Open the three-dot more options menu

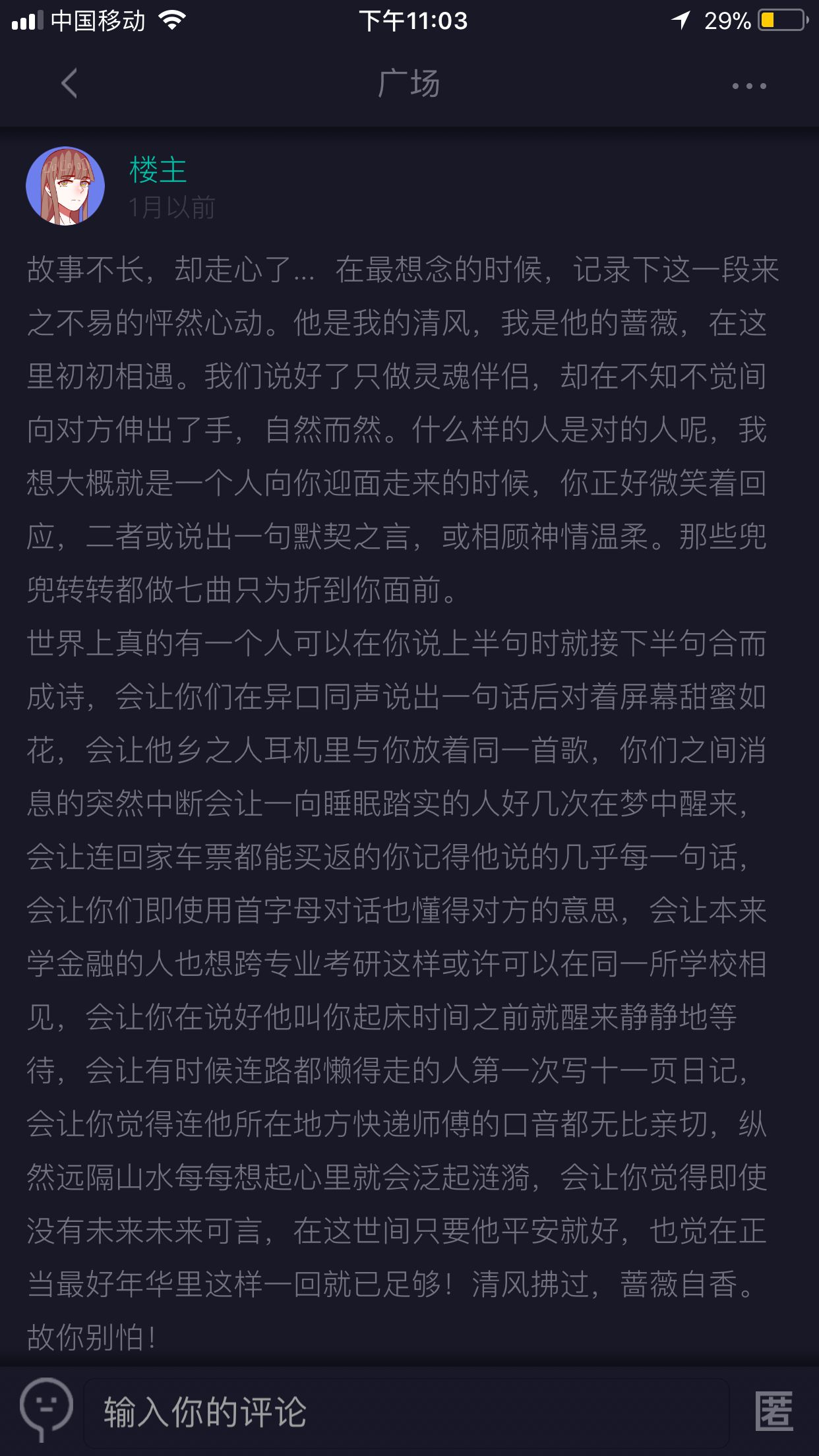749,86
